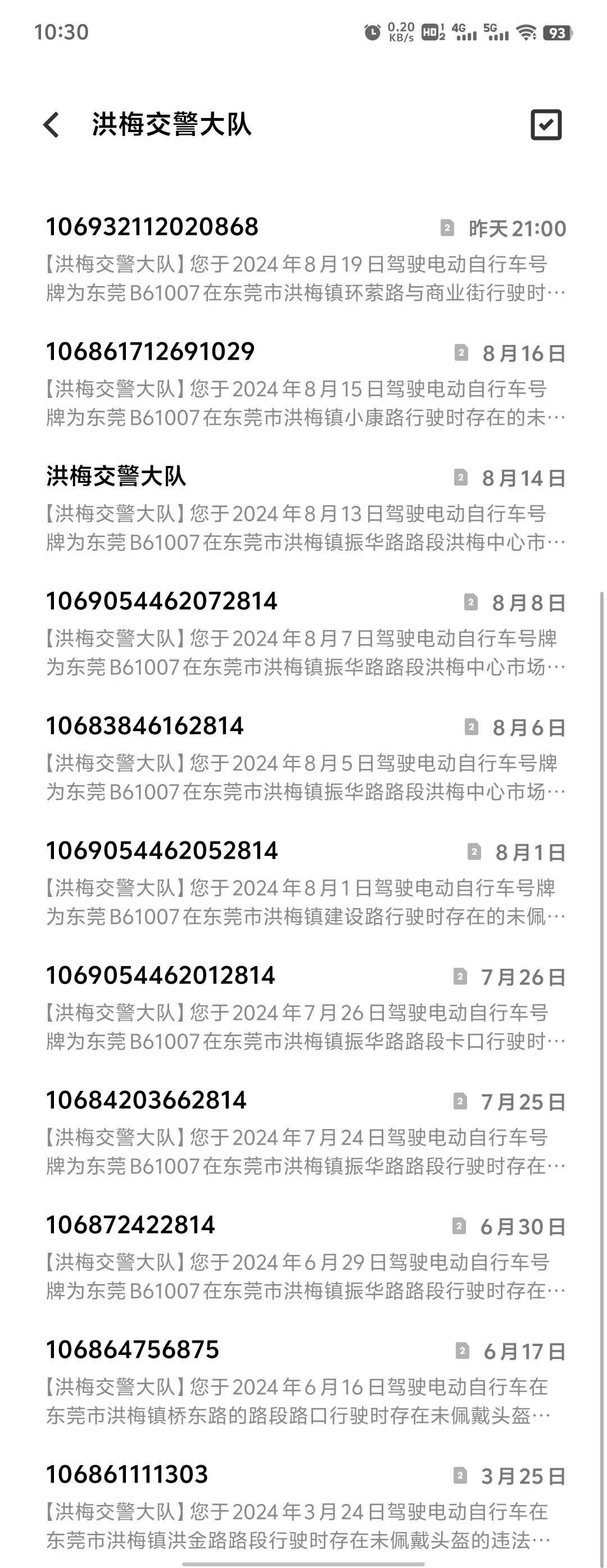Tap the multi-select checkmark icon
Screen dimensions: 607x1568
[x=546, y=125]
